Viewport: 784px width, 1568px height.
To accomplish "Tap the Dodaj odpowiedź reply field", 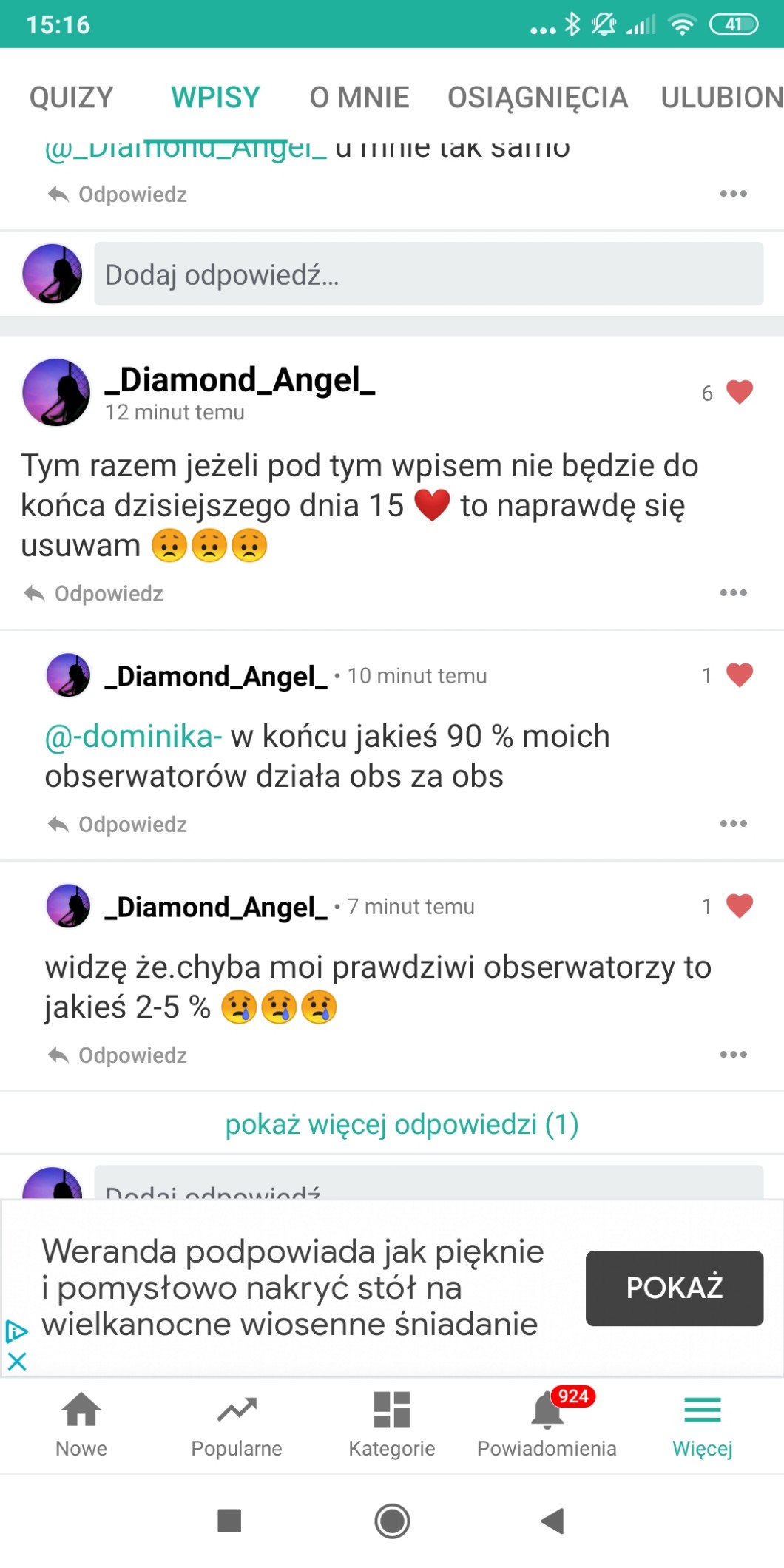I will pyautogui.click(x=428, y=274).
